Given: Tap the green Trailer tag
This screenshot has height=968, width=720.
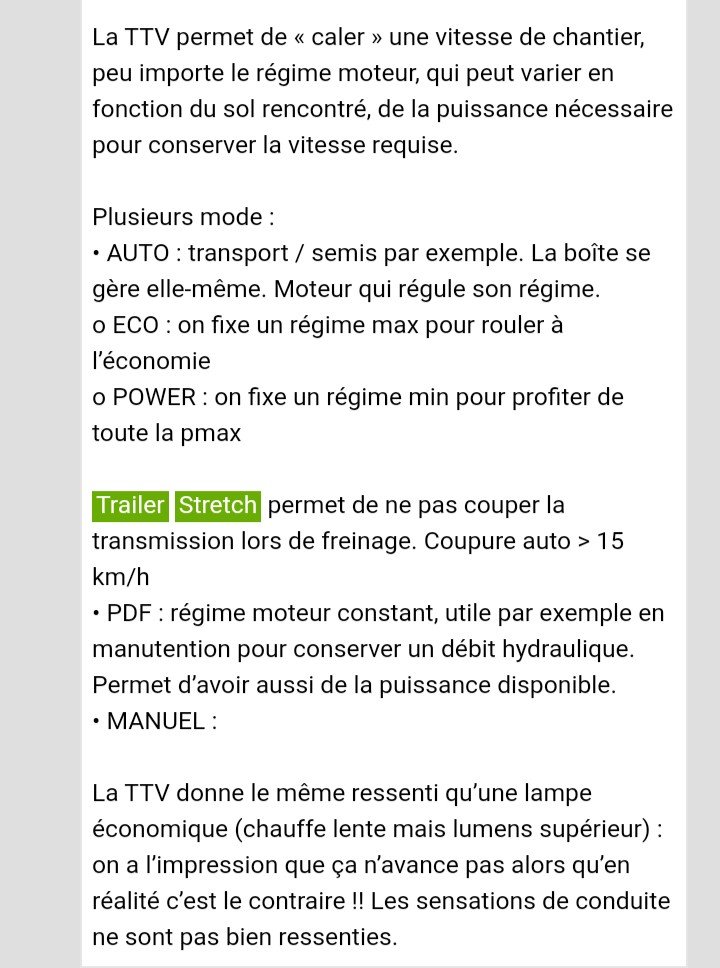Looking at the screenshot, I should pyautogui.click(x=130, y=505).
